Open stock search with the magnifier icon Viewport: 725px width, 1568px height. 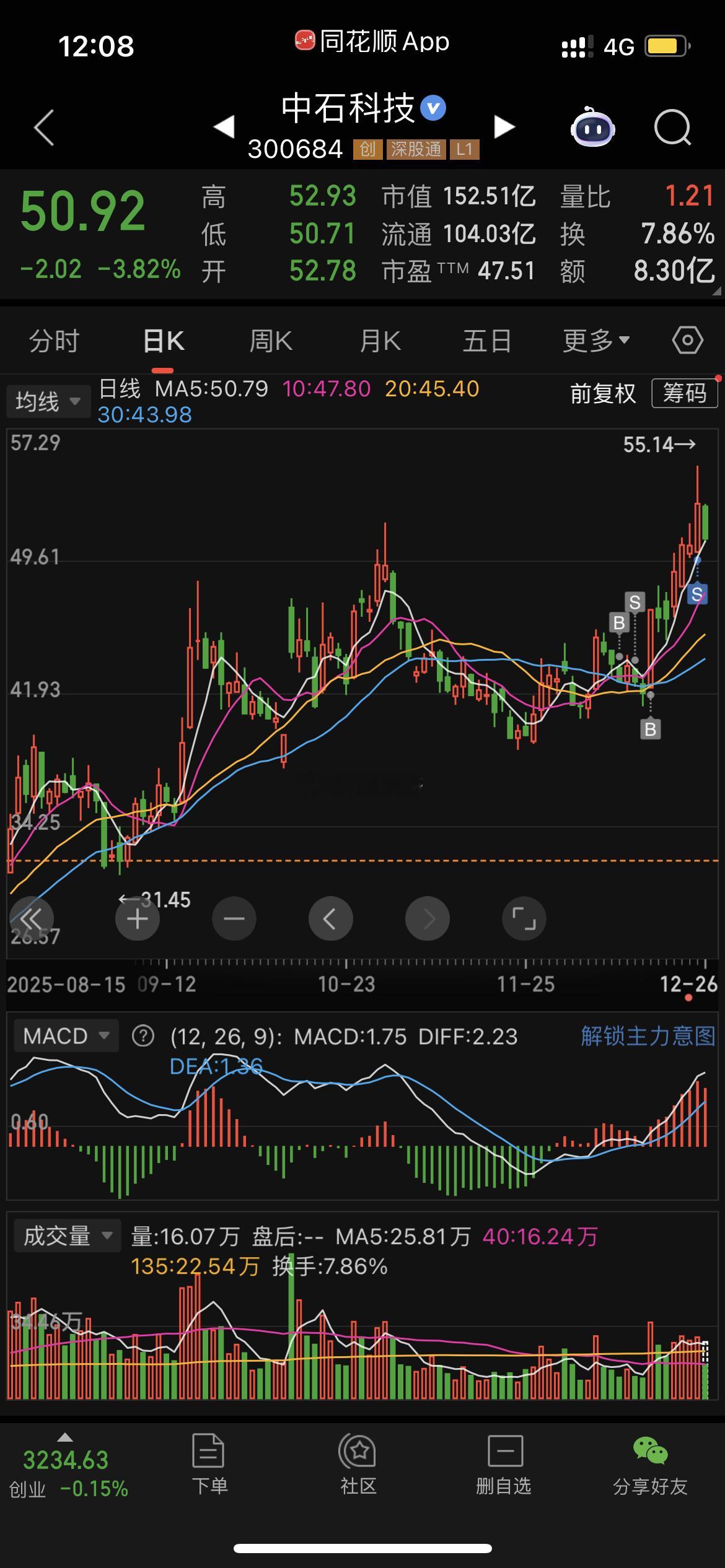(673, 126)
